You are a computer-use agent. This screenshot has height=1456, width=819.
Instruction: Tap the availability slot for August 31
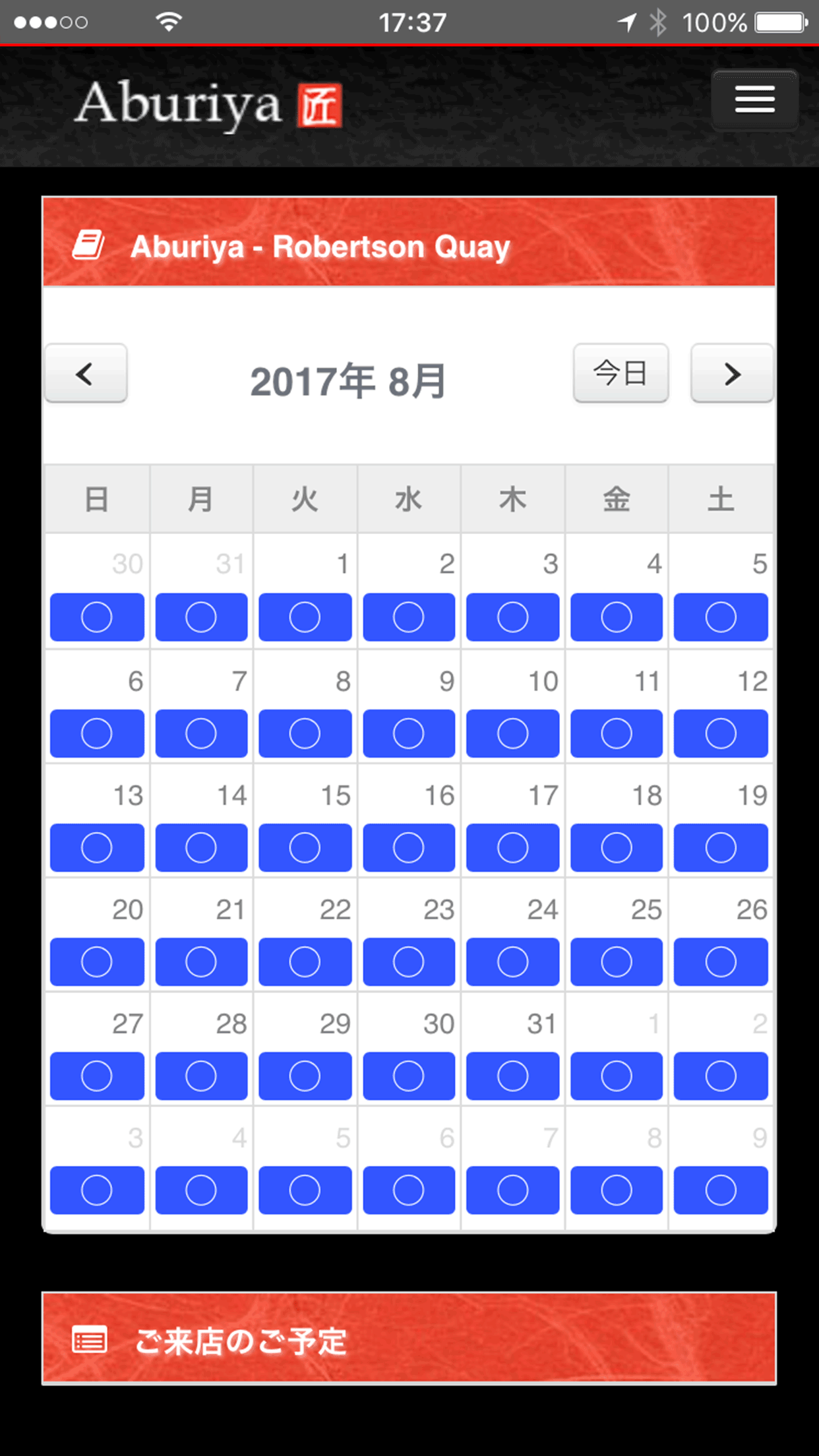(512, 1076)
